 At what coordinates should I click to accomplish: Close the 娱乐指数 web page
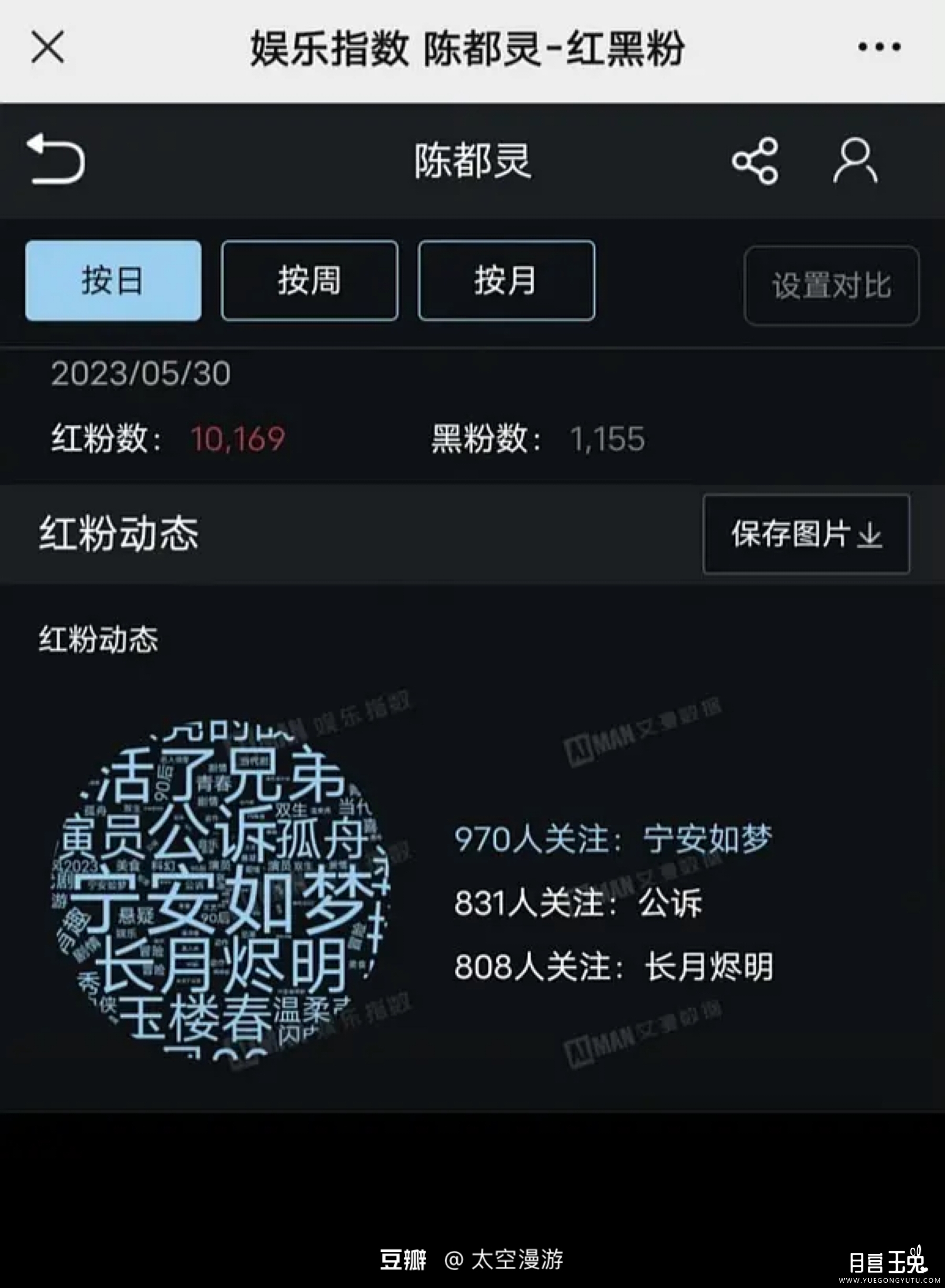pos(47,47)
